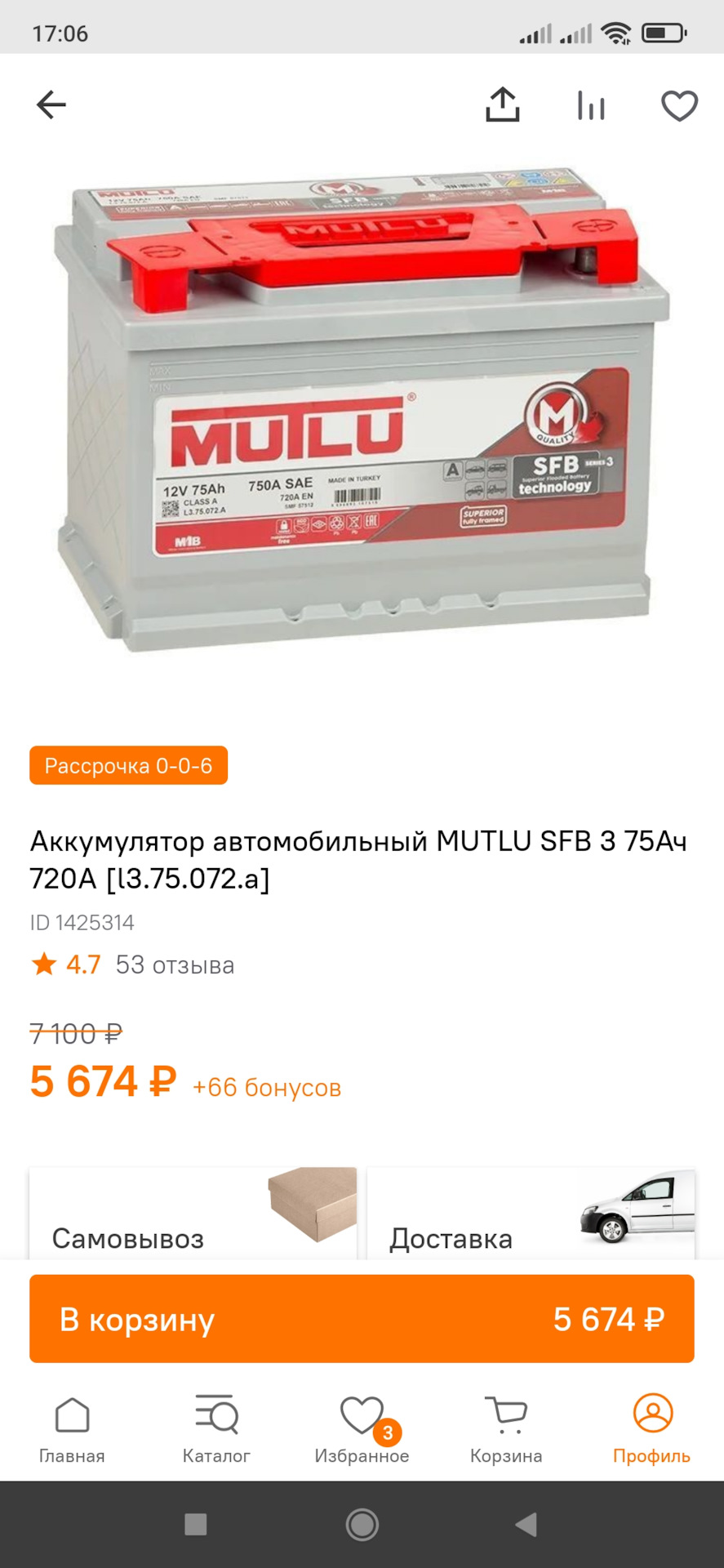724x1568 pixels.
Task: Select the Доставка delivery card
Action: click(x=531, y=1215)
